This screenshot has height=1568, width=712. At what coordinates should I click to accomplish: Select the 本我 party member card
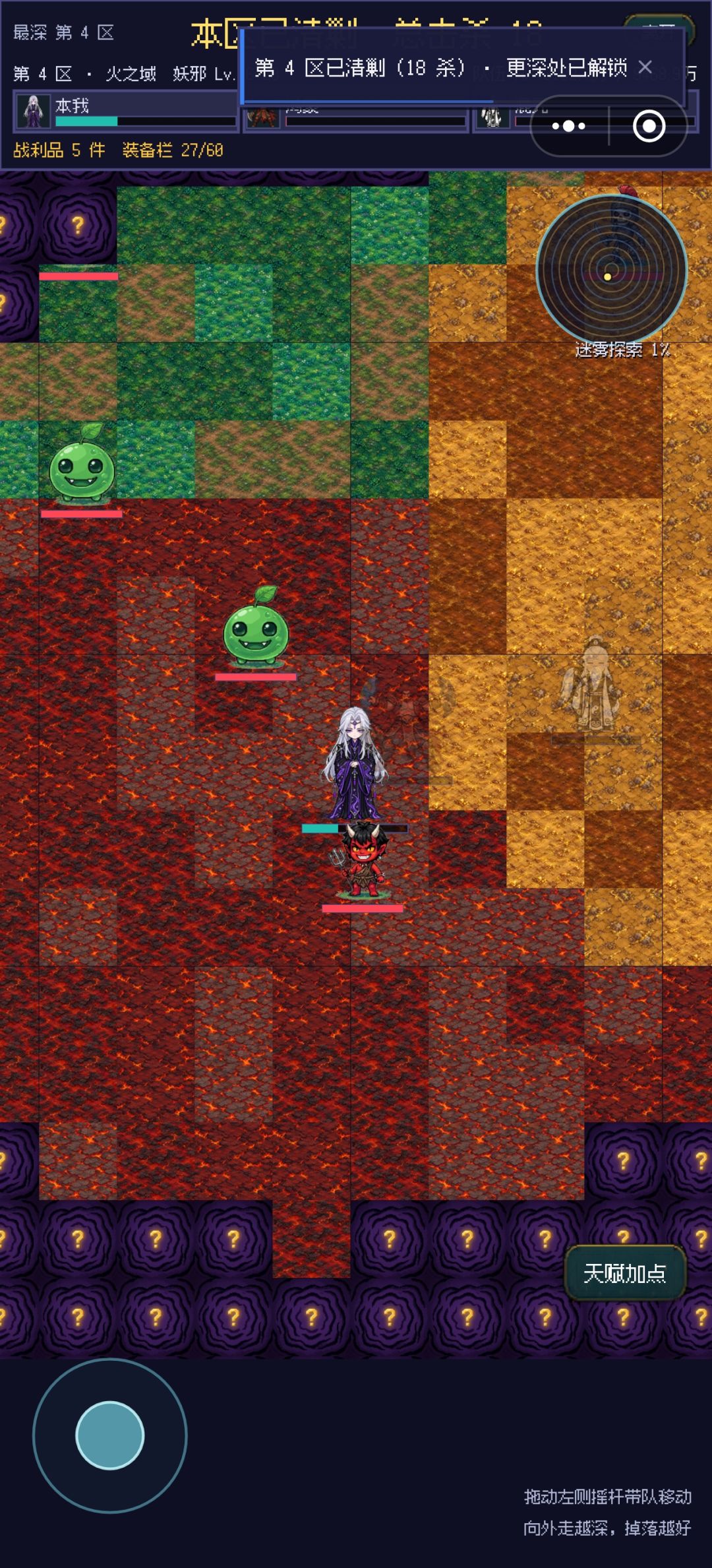pyautogui.click(x=126, y=111)
